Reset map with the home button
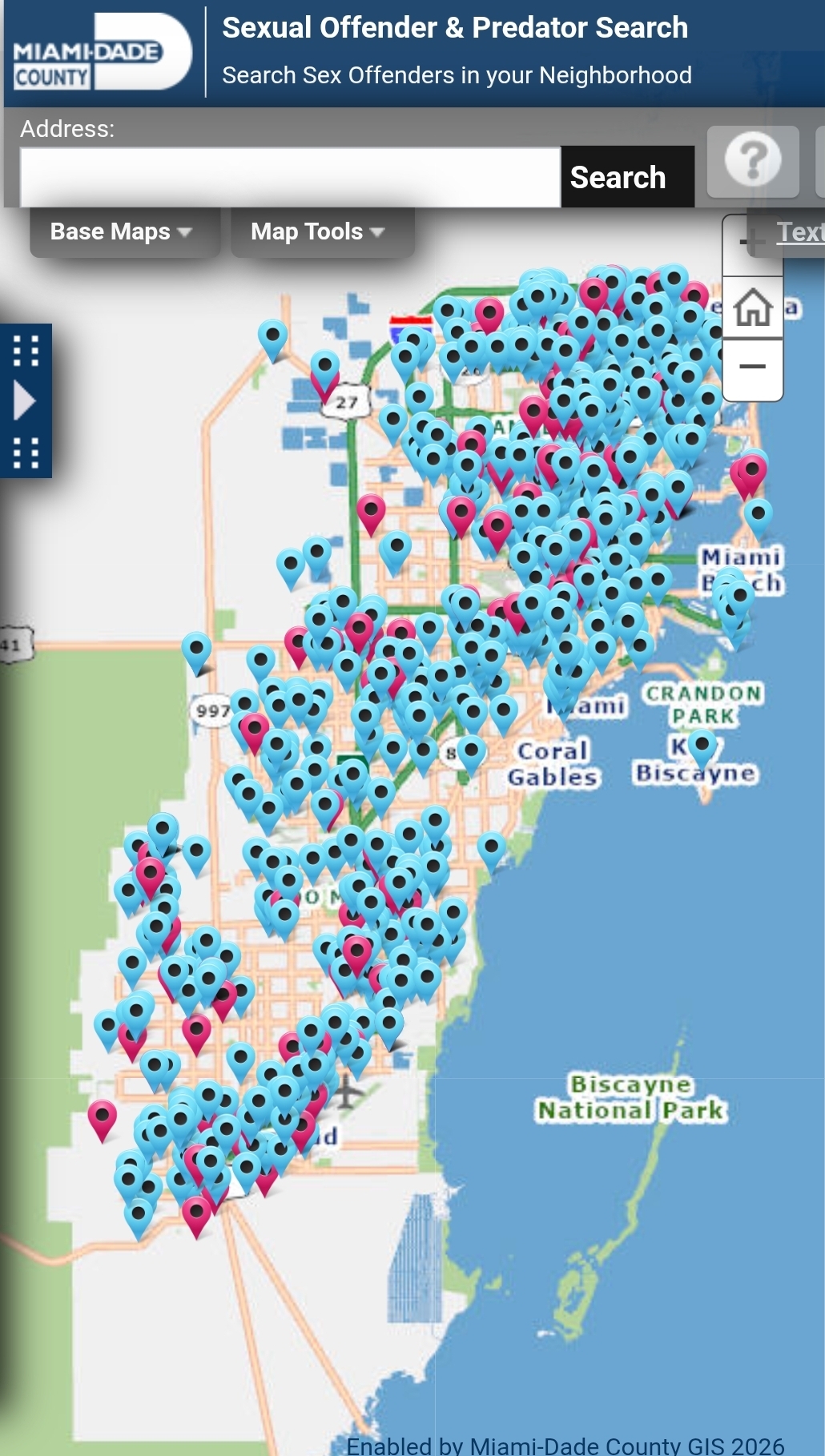Viewport: 825px width, 1456px height. point(753,308)
